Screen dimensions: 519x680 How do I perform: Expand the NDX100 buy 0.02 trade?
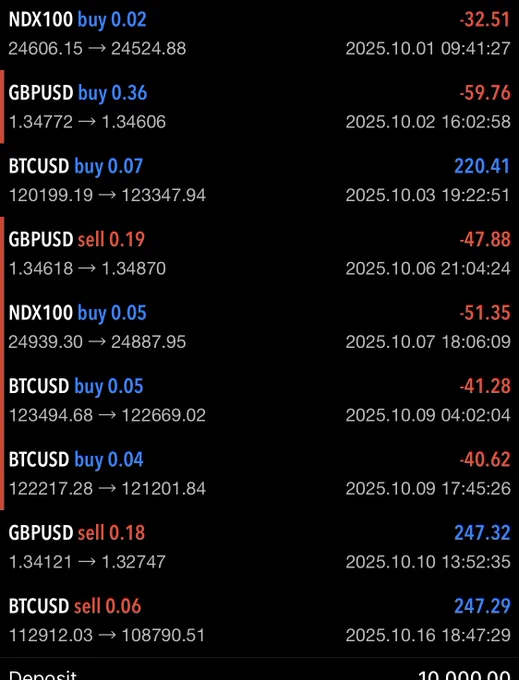click(259, 34)
